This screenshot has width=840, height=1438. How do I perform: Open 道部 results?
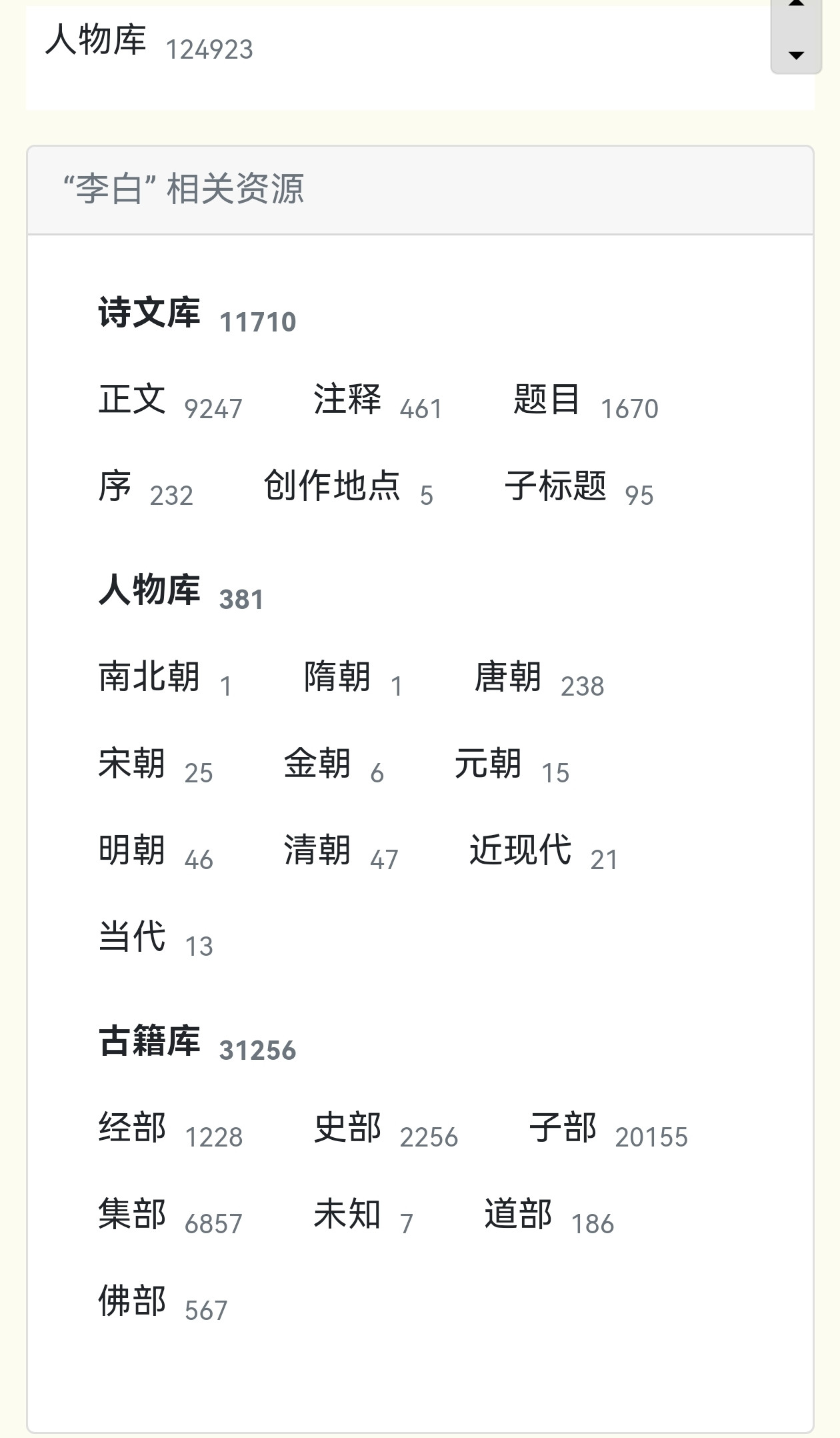(518, 1215)
